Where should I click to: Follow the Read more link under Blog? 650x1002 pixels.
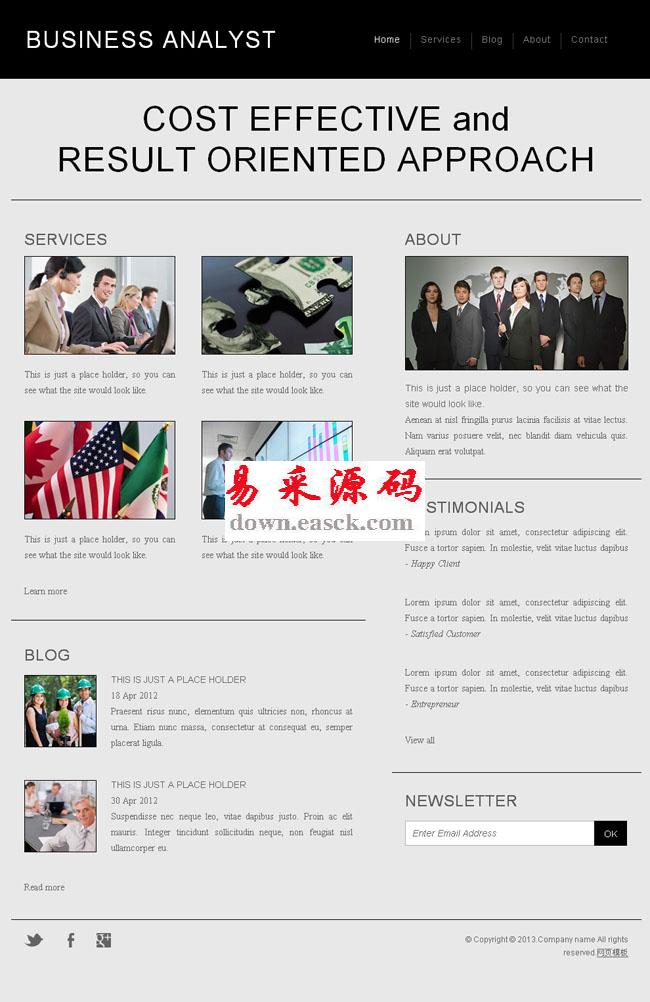(44, 887)
